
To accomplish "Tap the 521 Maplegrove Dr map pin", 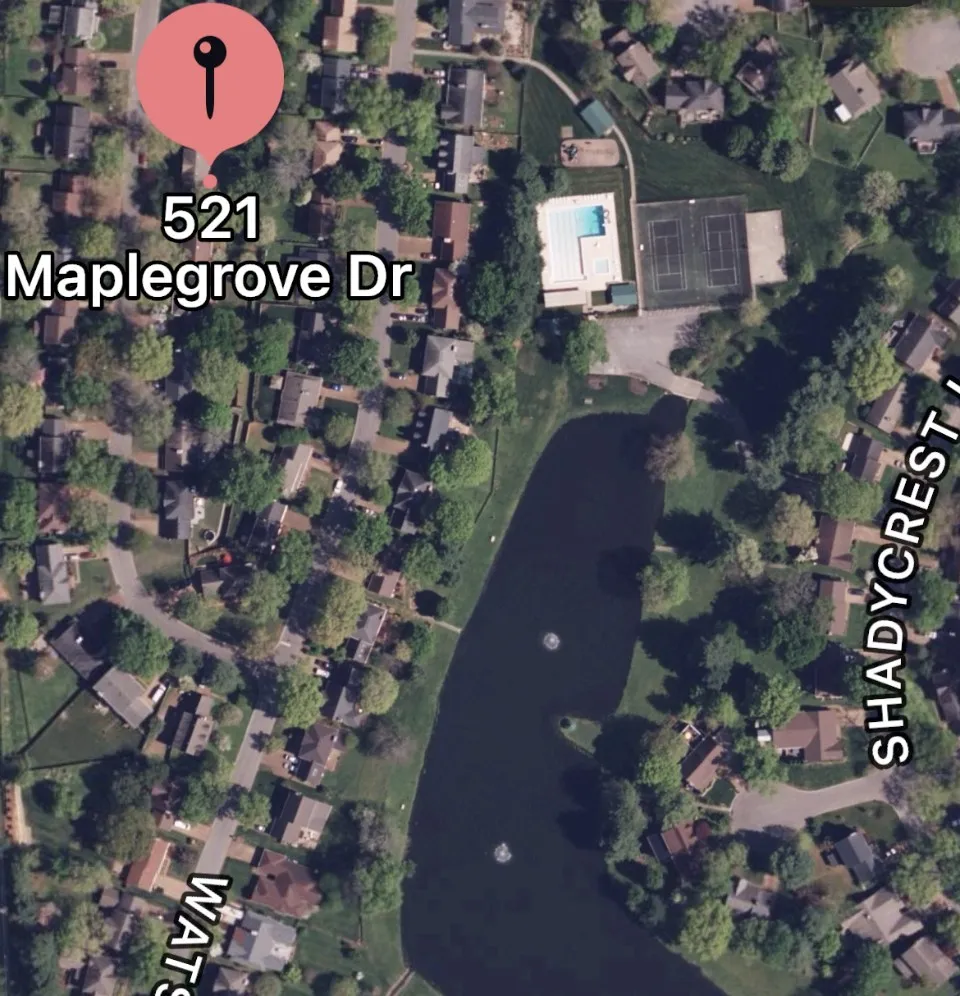I will tap(210, 82).
